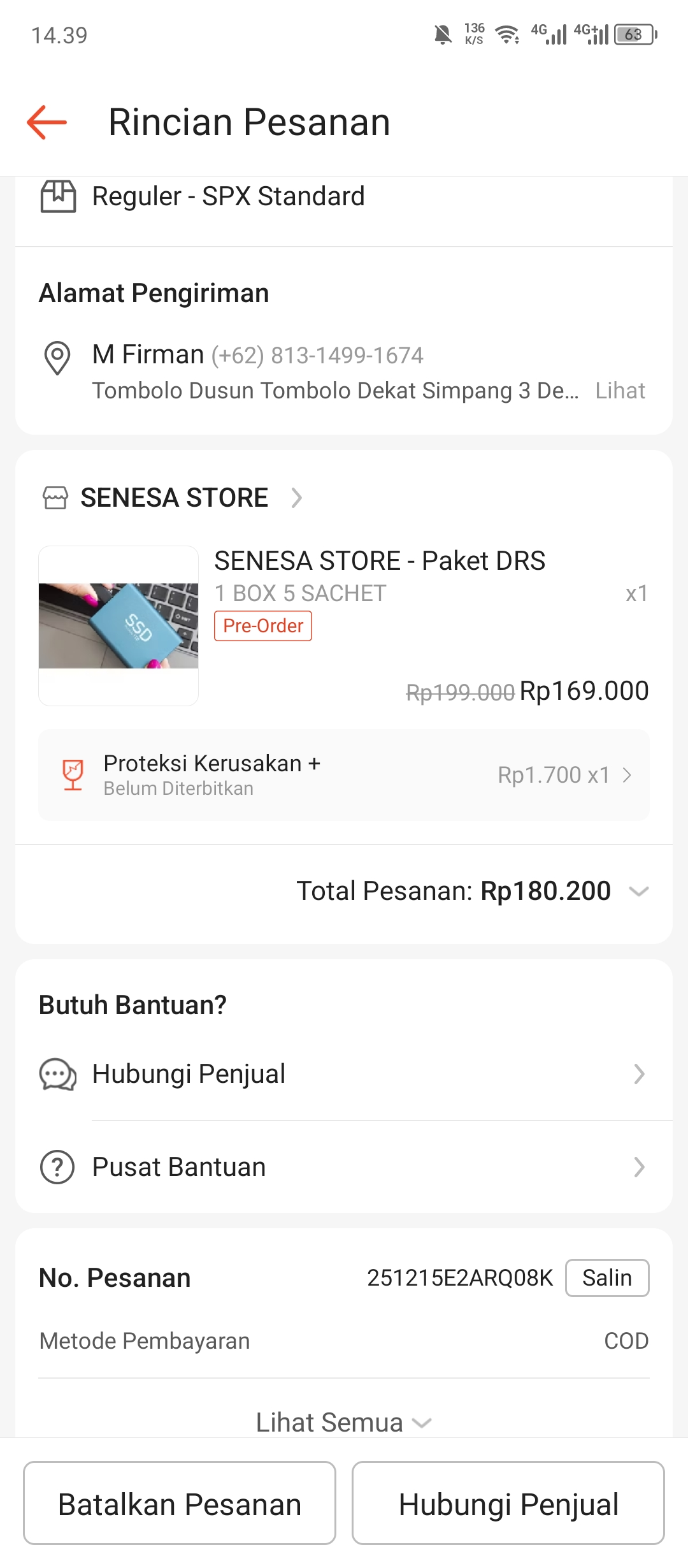Open the SENESA STORE shop page
Screen dimensions: 688x1568
174,498
